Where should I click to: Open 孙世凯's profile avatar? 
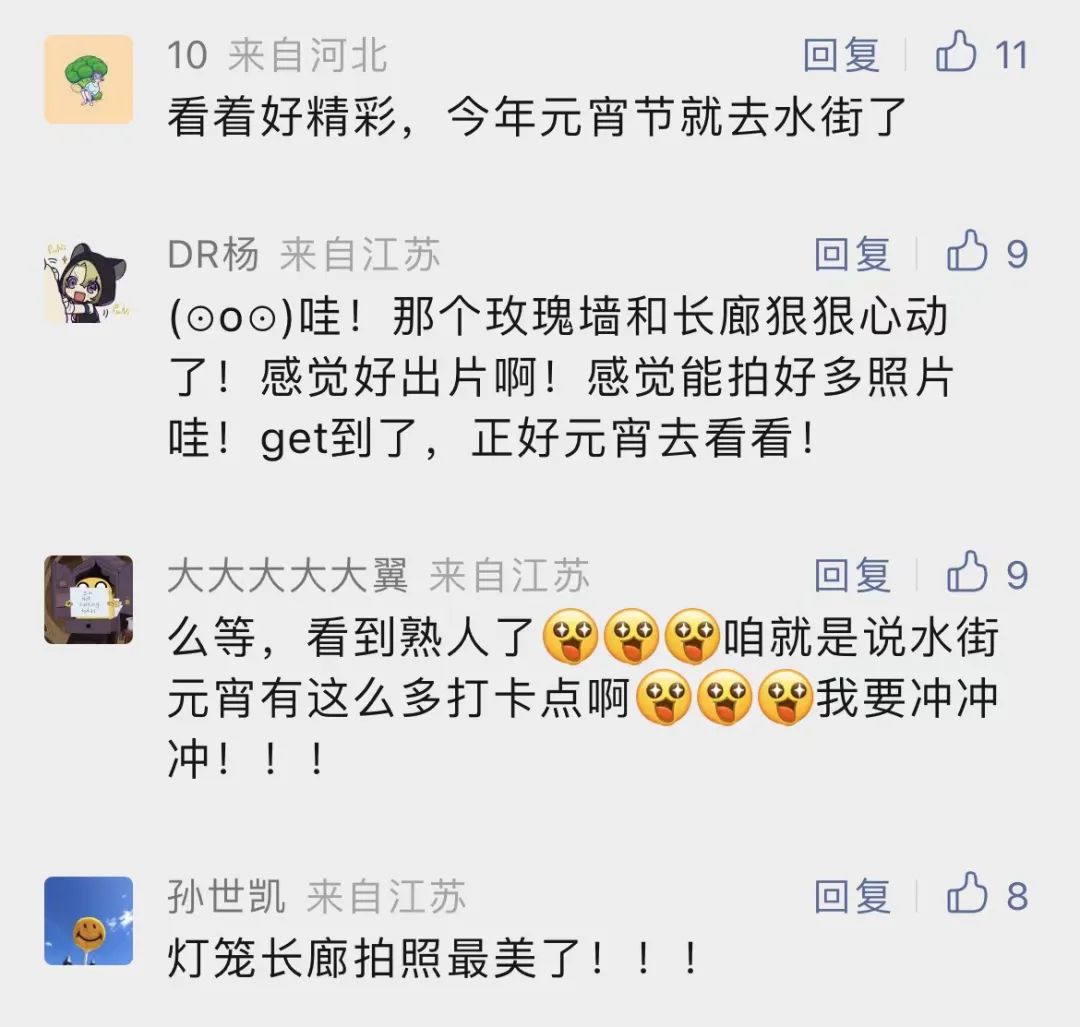(88, 921)
